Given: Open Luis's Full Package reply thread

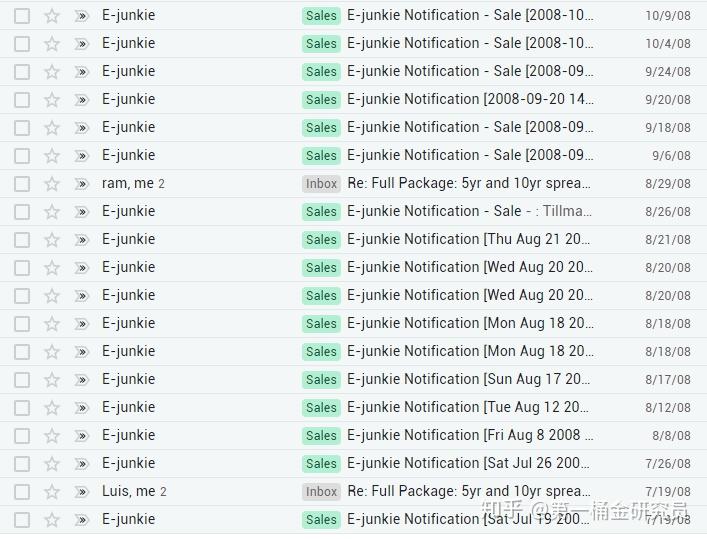Looking at the screenshot, I should click(x=470, y=491).
